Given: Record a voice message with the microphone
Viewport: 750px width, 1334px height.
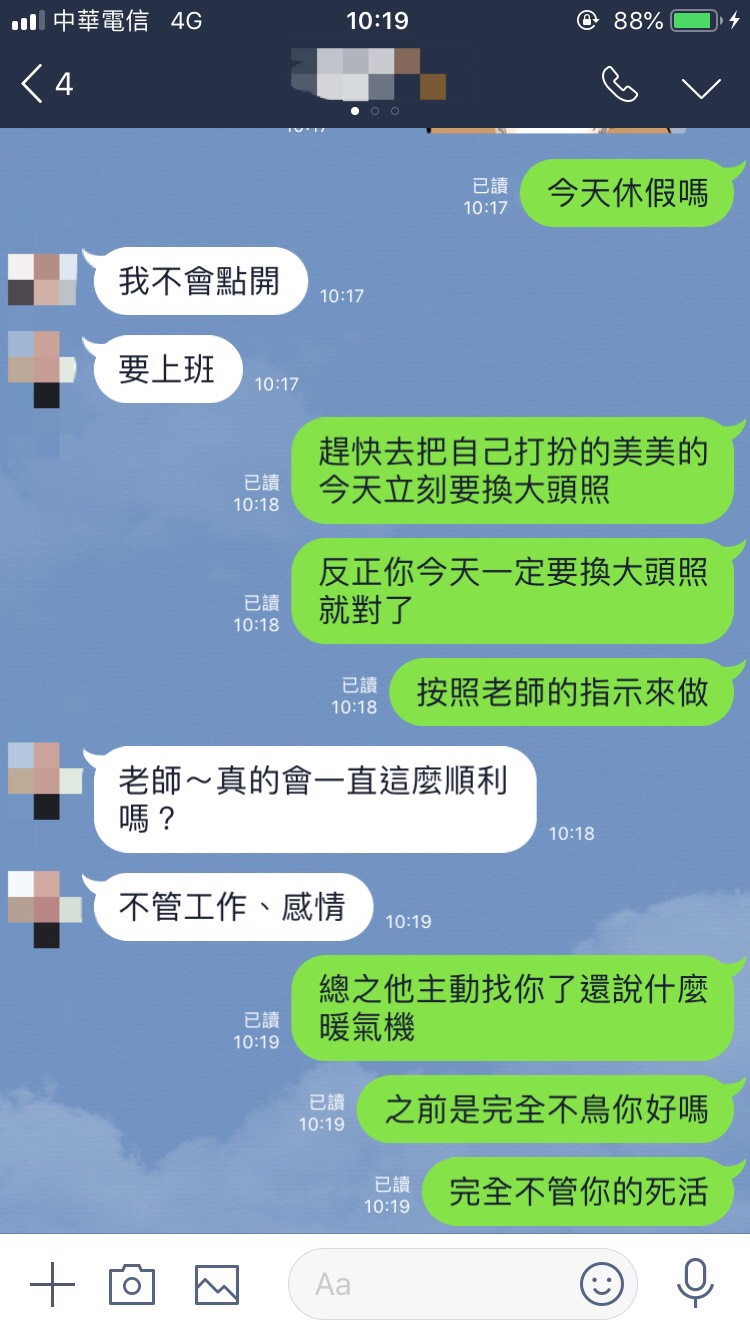Looking at the screenshot, I should [x=695, y=1284].
